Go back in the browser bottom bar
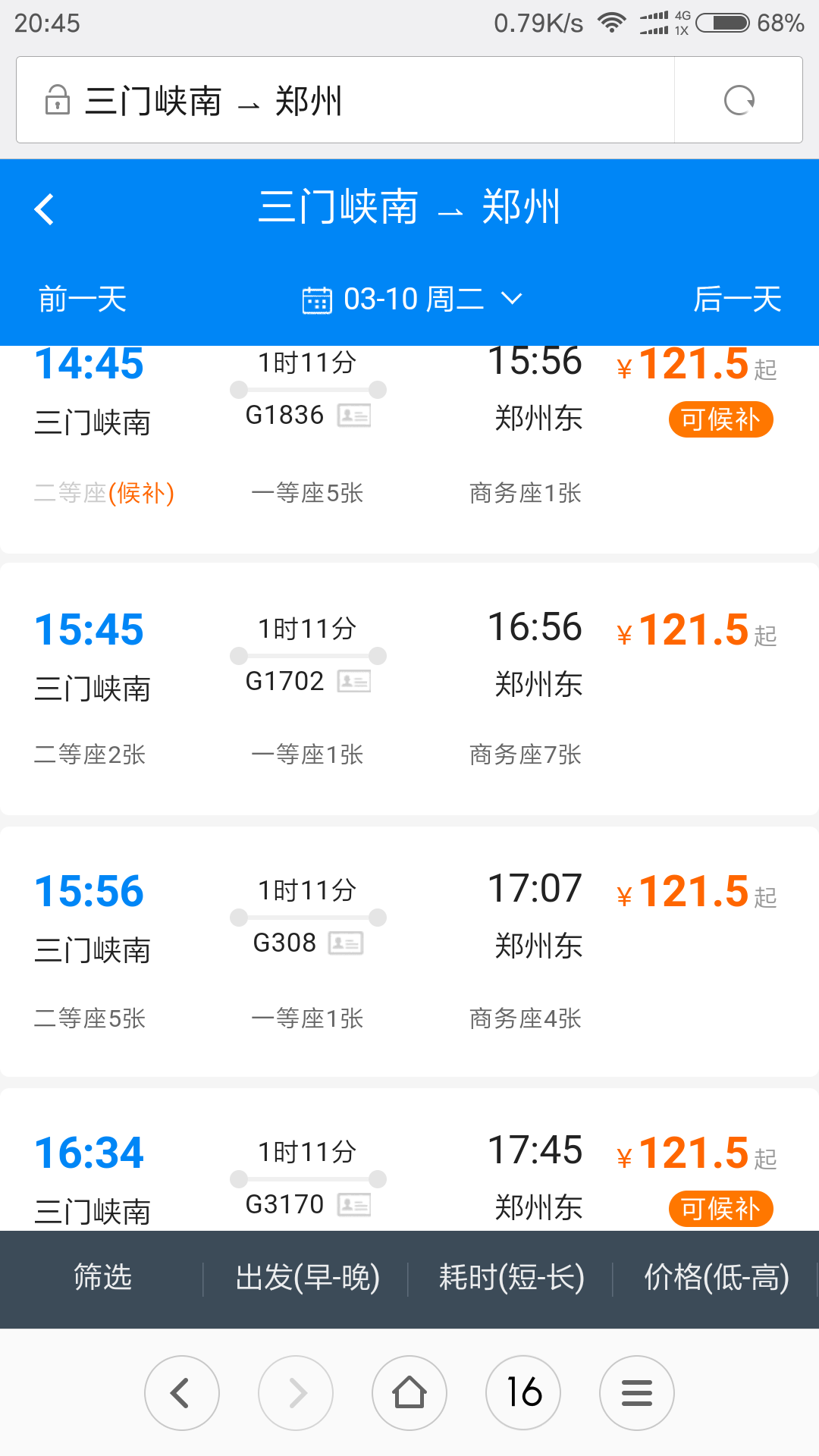Screen dimensions: 819x1456 pyautogui.click(x=182, y=1393)
